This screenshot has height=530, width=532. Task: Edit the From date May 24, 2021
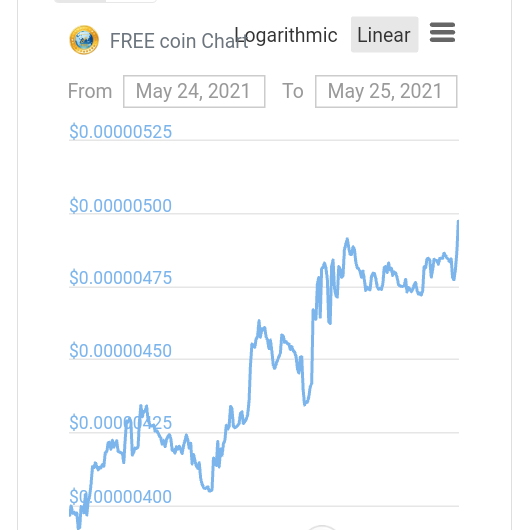tap(194, 91)
